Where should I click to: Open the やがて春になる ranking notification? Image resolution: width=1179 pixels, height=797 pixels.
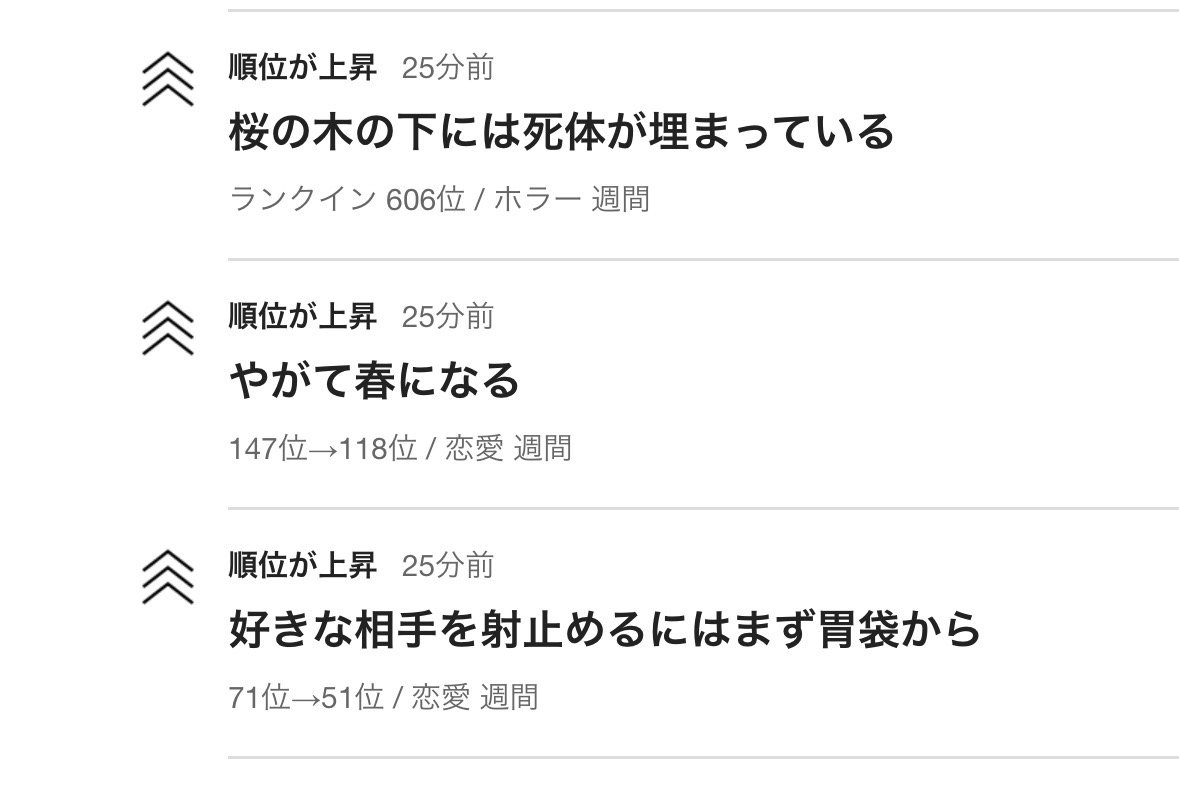[x=375, y=382]
